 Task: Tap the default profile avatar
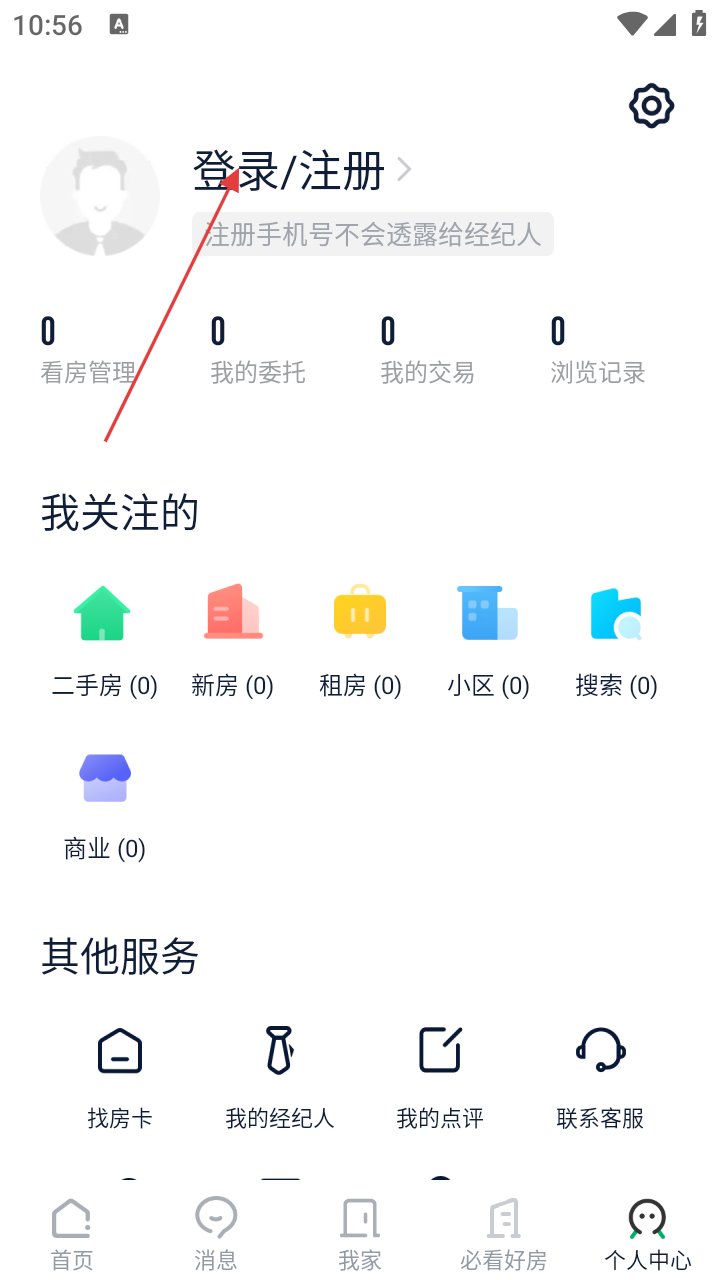(x=100, y=196)
